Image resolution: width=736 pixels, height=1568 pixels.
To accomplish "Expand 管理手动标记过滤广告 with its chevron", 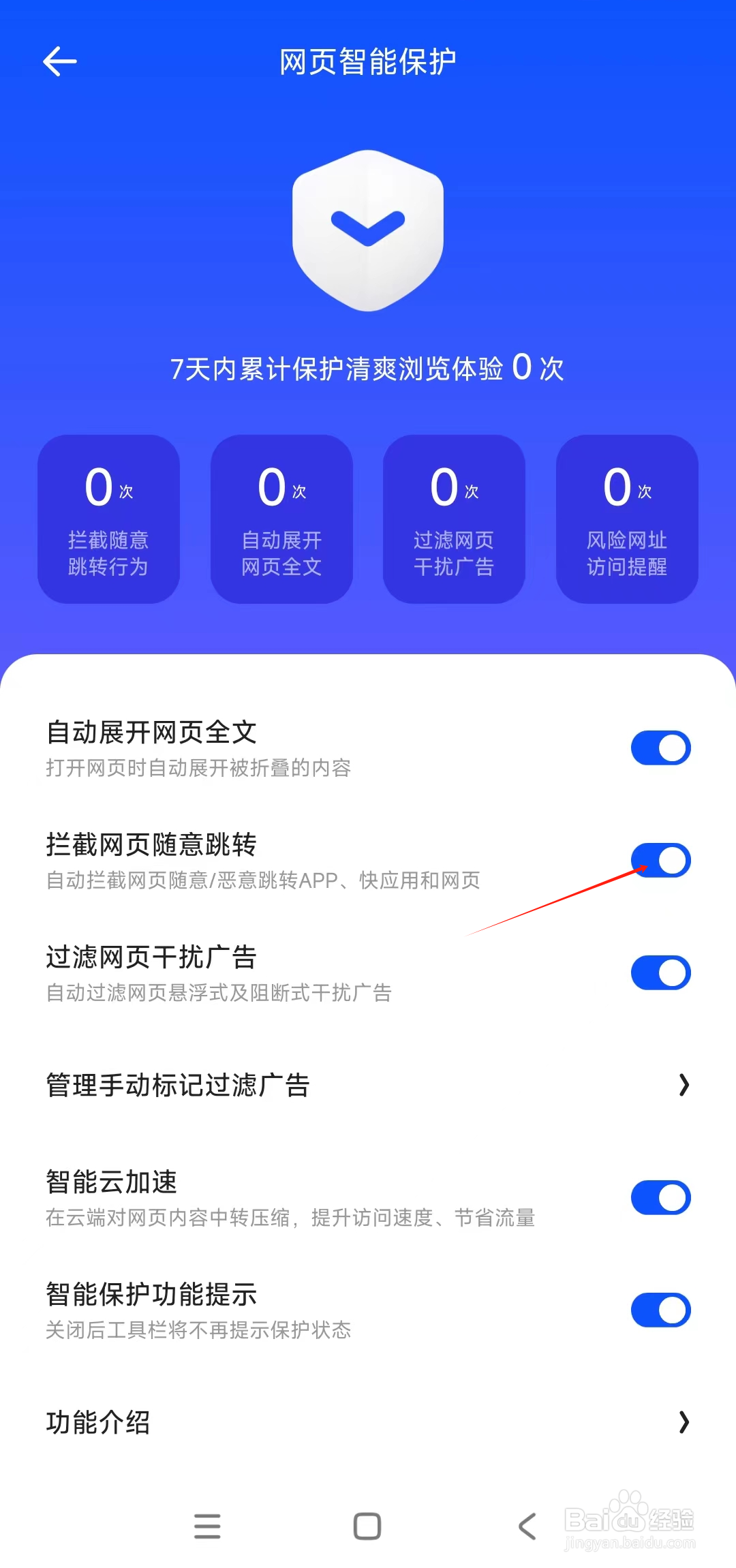I will [x=685, y=1085].
